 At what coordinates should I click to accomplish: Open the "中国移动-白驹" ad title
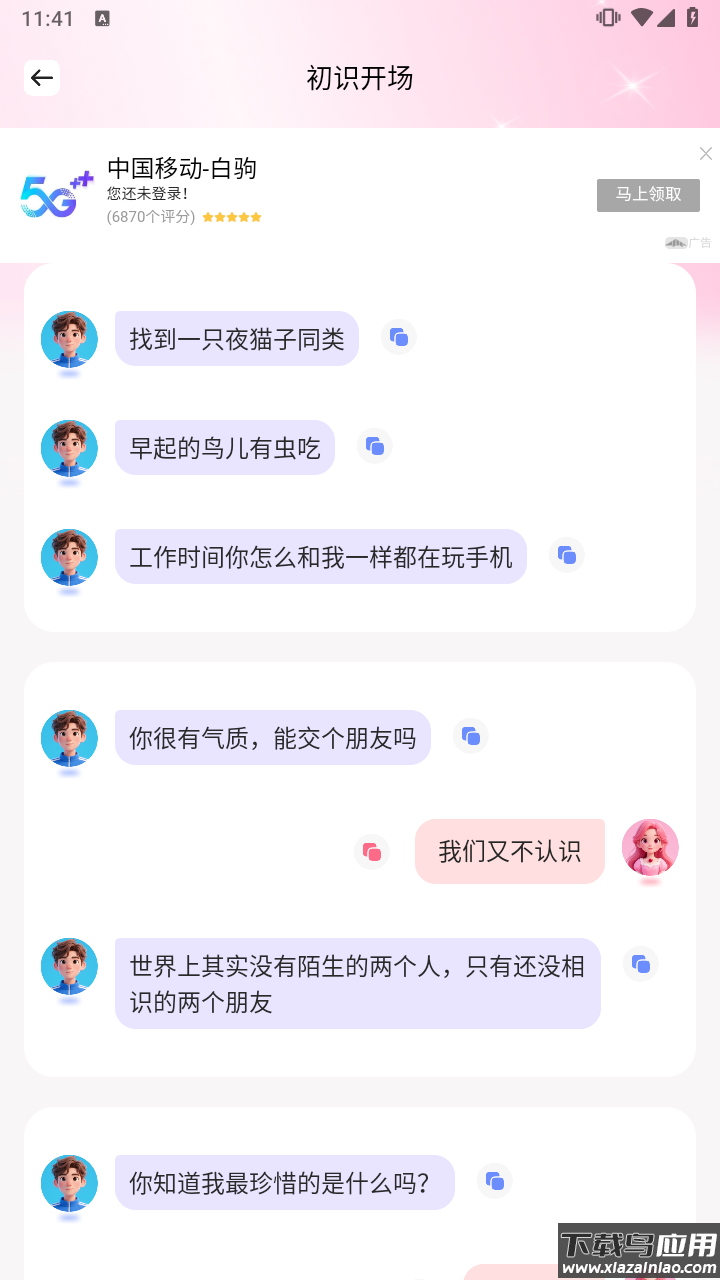pos(181,169)
